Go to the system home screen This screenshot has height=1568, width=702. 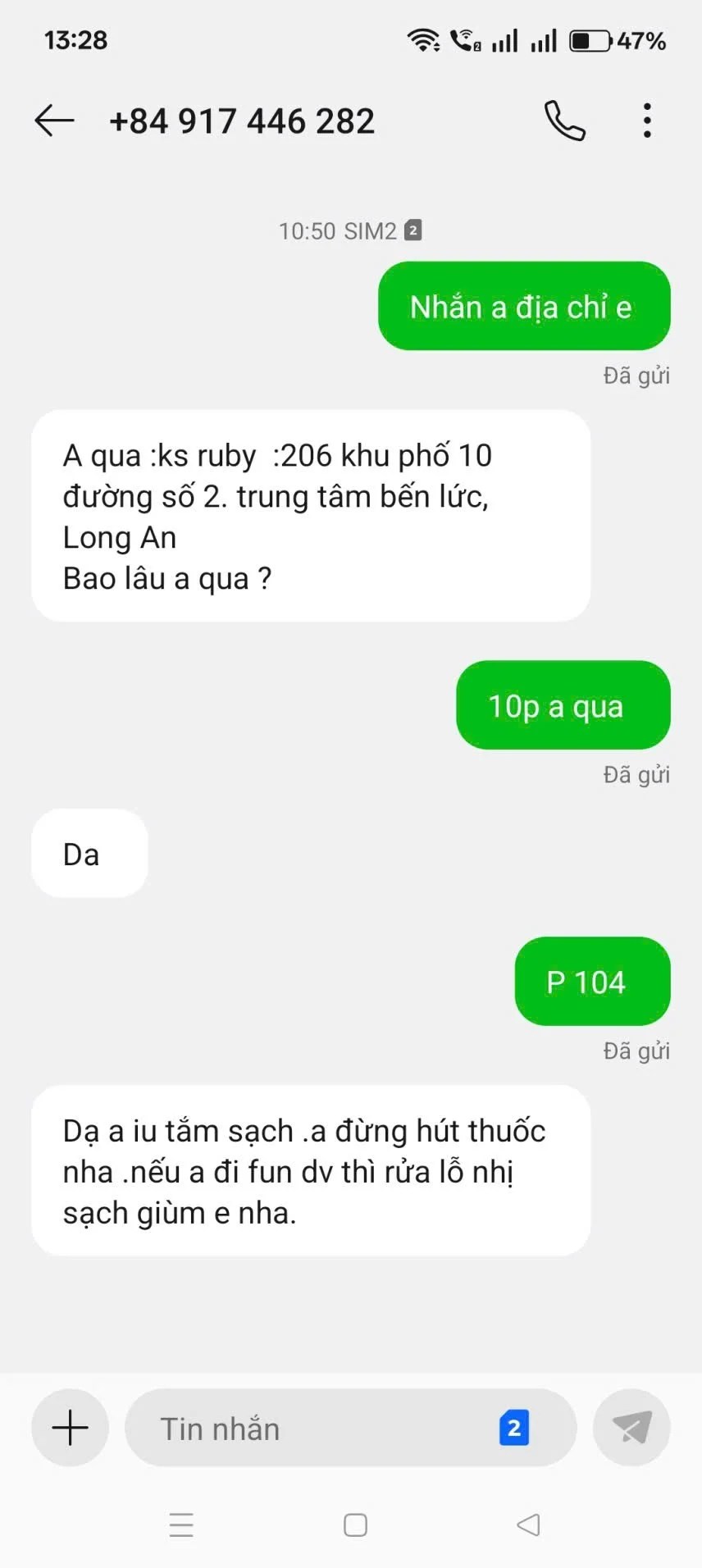(x=355, y=1525)
